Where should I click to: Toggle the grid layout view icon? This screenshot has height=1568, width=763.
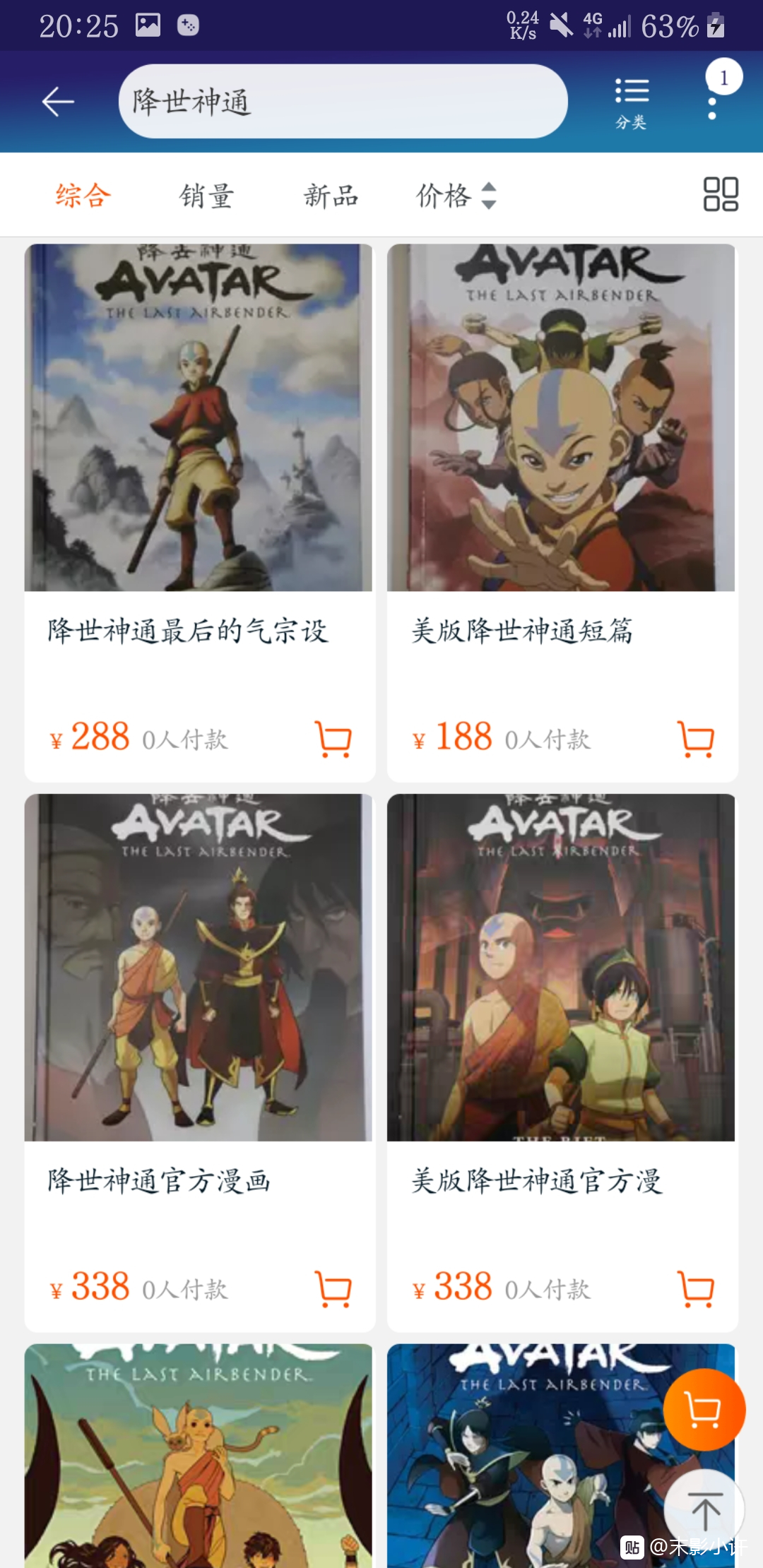(721, 194)
